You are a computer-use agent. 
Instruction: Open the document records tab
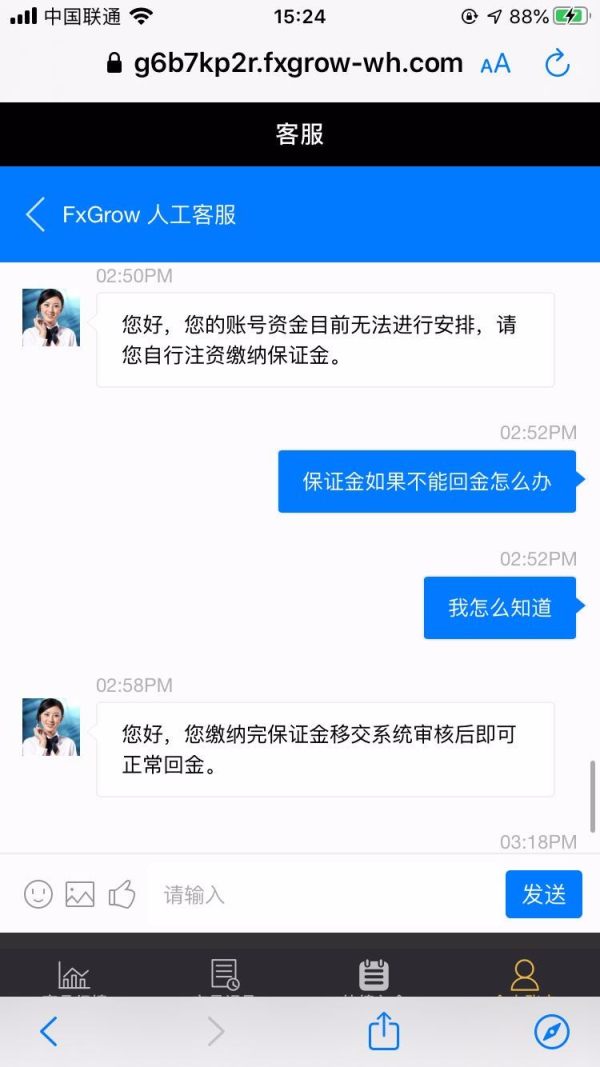225,974
